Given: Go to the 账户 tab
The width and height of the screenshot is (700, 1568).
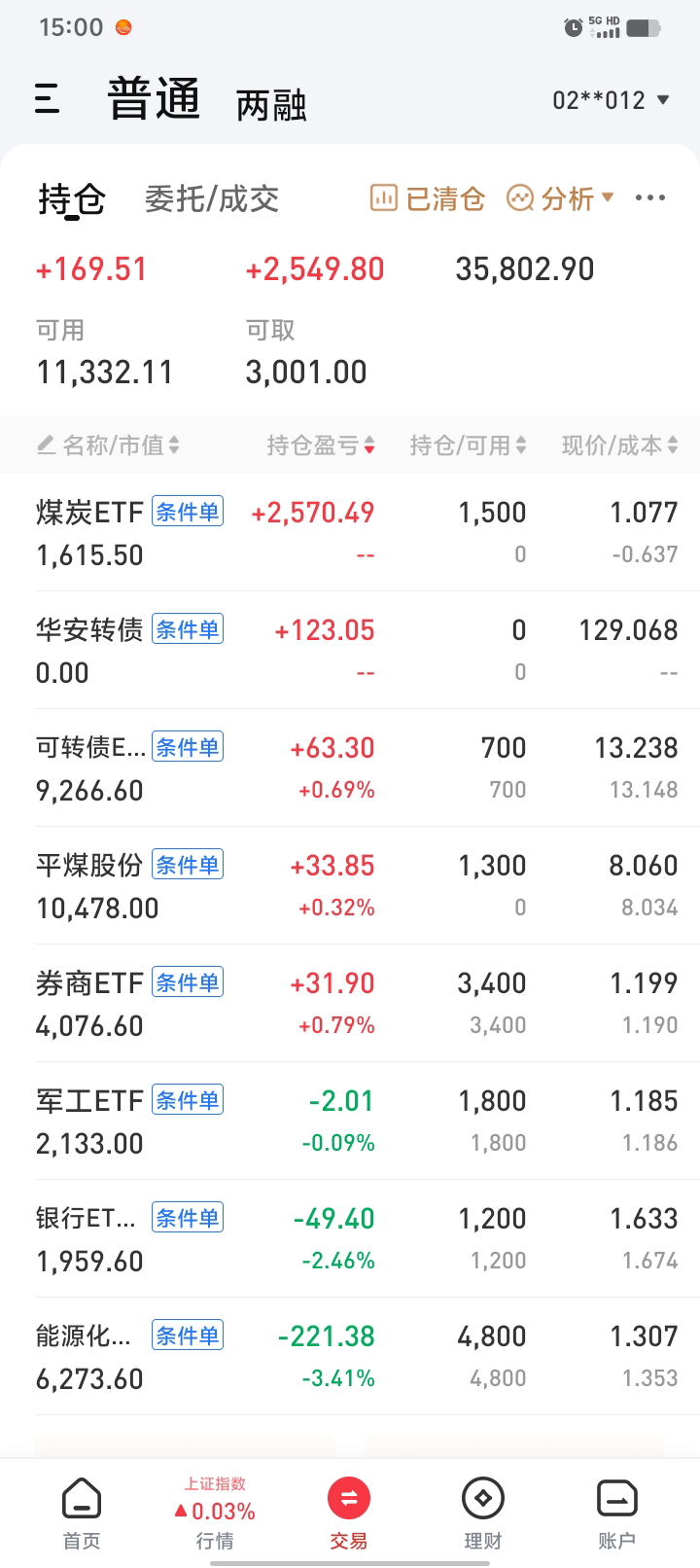Looking at the screenshot, I should click(x=616, y=1514).
